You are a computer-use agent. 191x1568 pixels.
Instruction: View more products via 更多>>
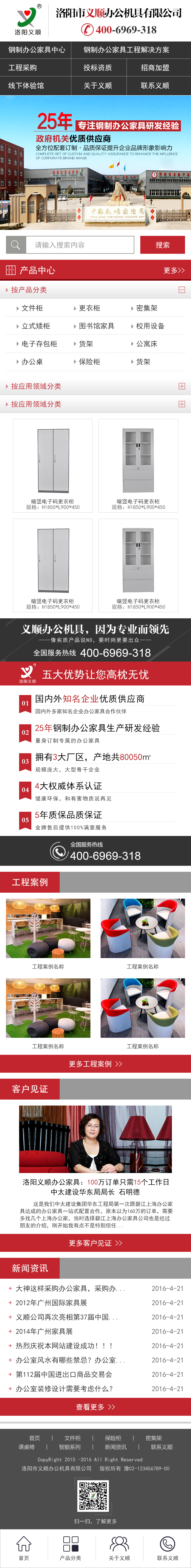click(x=174, y=270)
